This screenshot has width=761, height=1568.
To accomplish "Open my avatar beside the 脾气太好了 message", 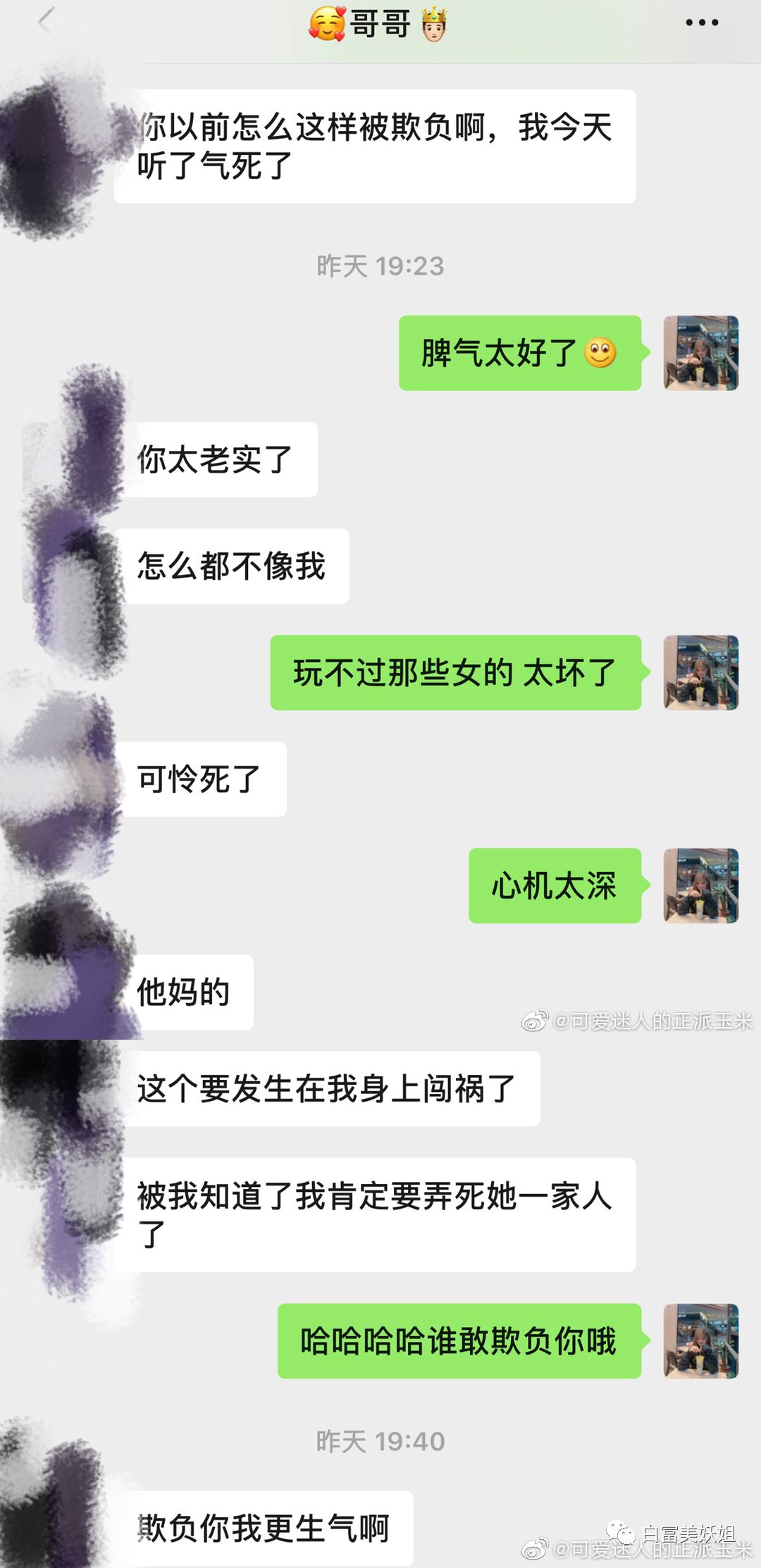I will [x=701, y=353].
